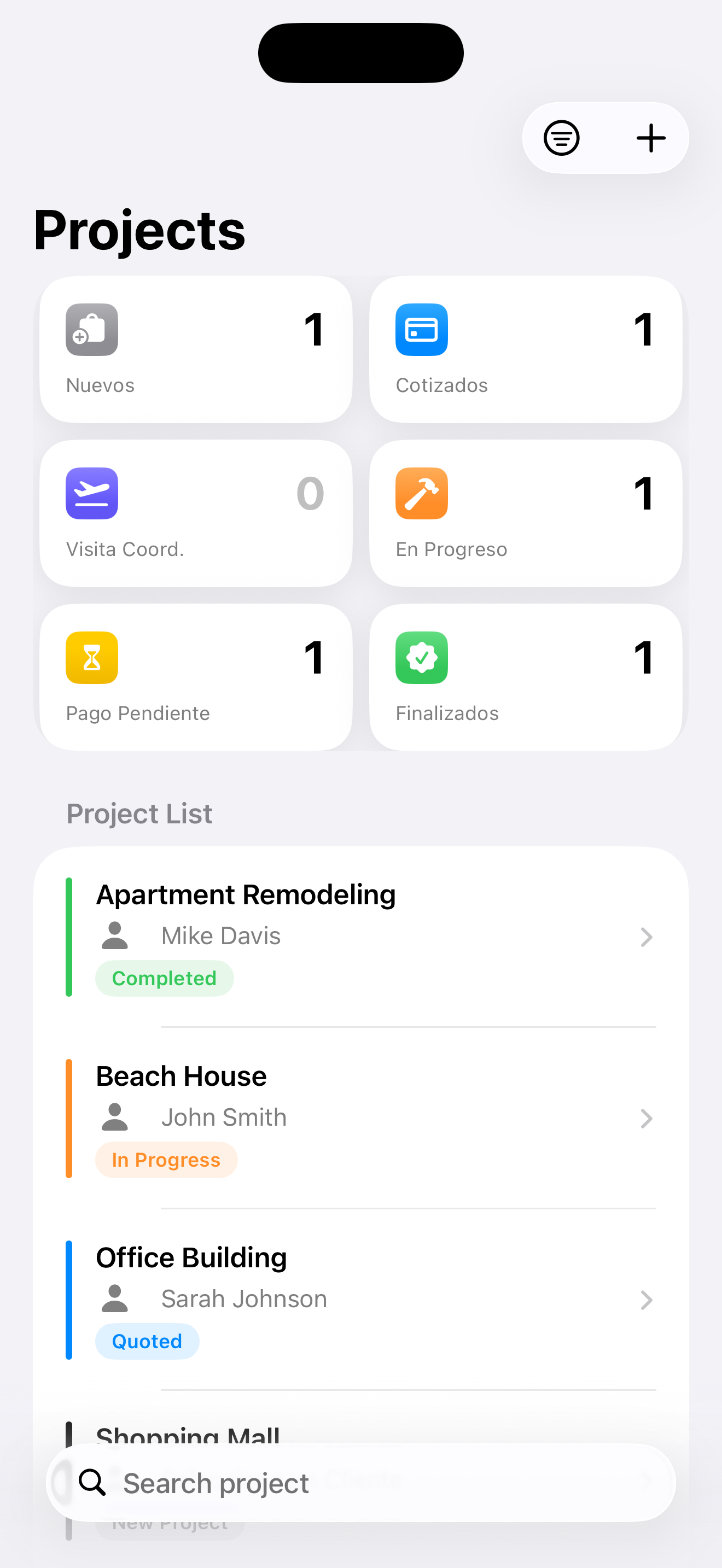Tap the Search project field
This screenshot has height=1568, width=722.
360,1483
